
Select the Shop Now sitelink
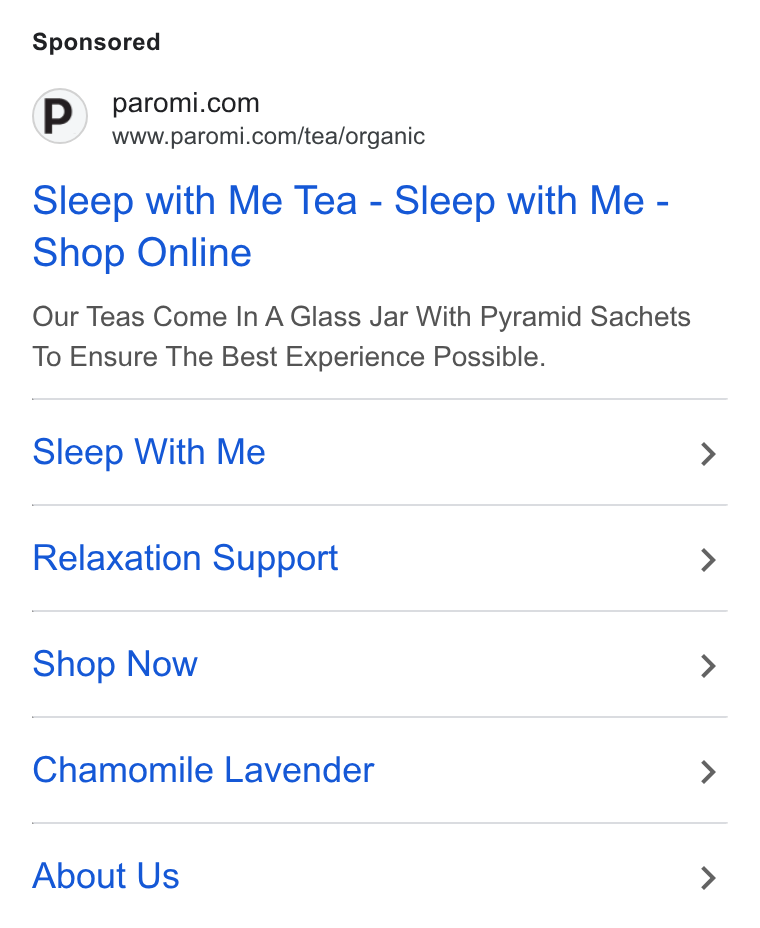(379, 665)
